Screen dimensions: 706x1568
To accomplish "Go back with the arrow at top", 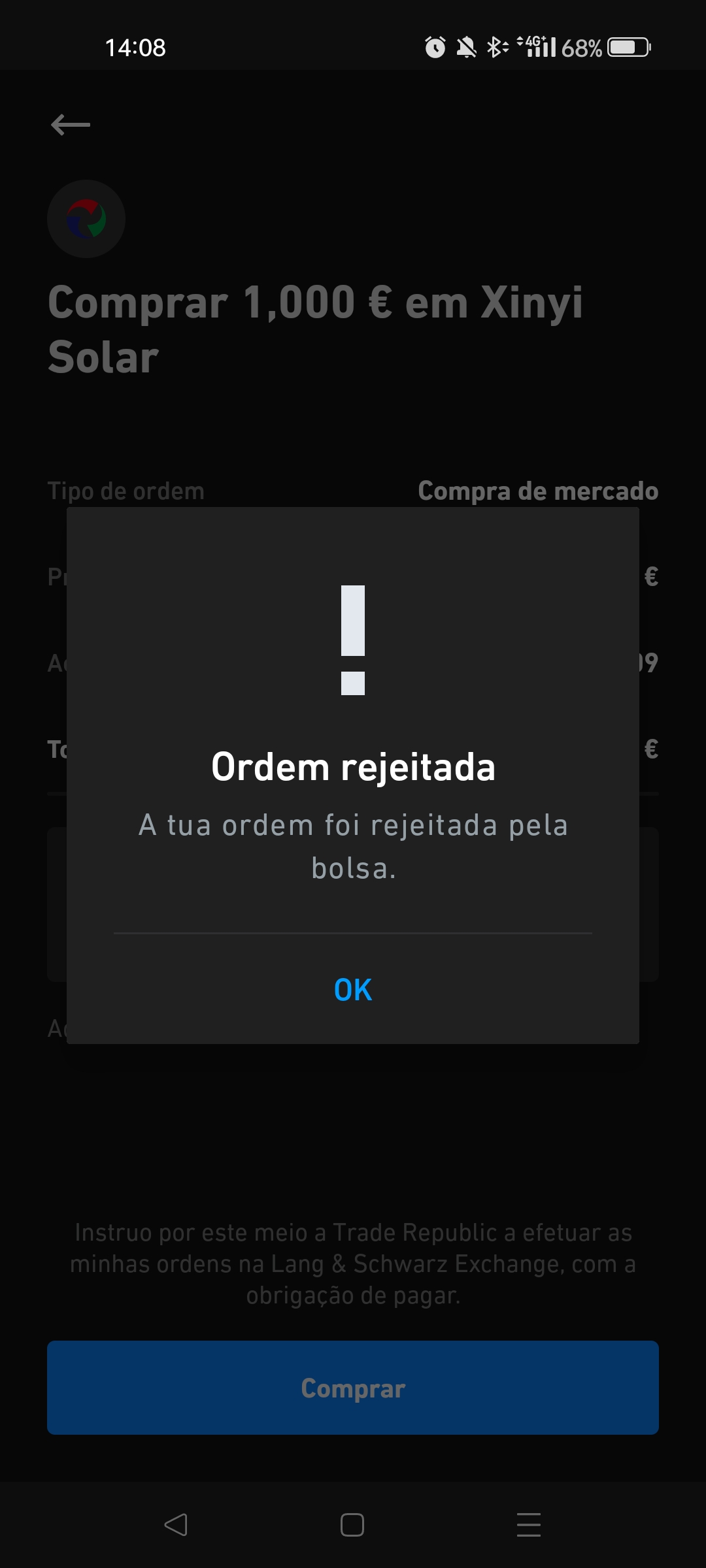I will tap(71, 124).
